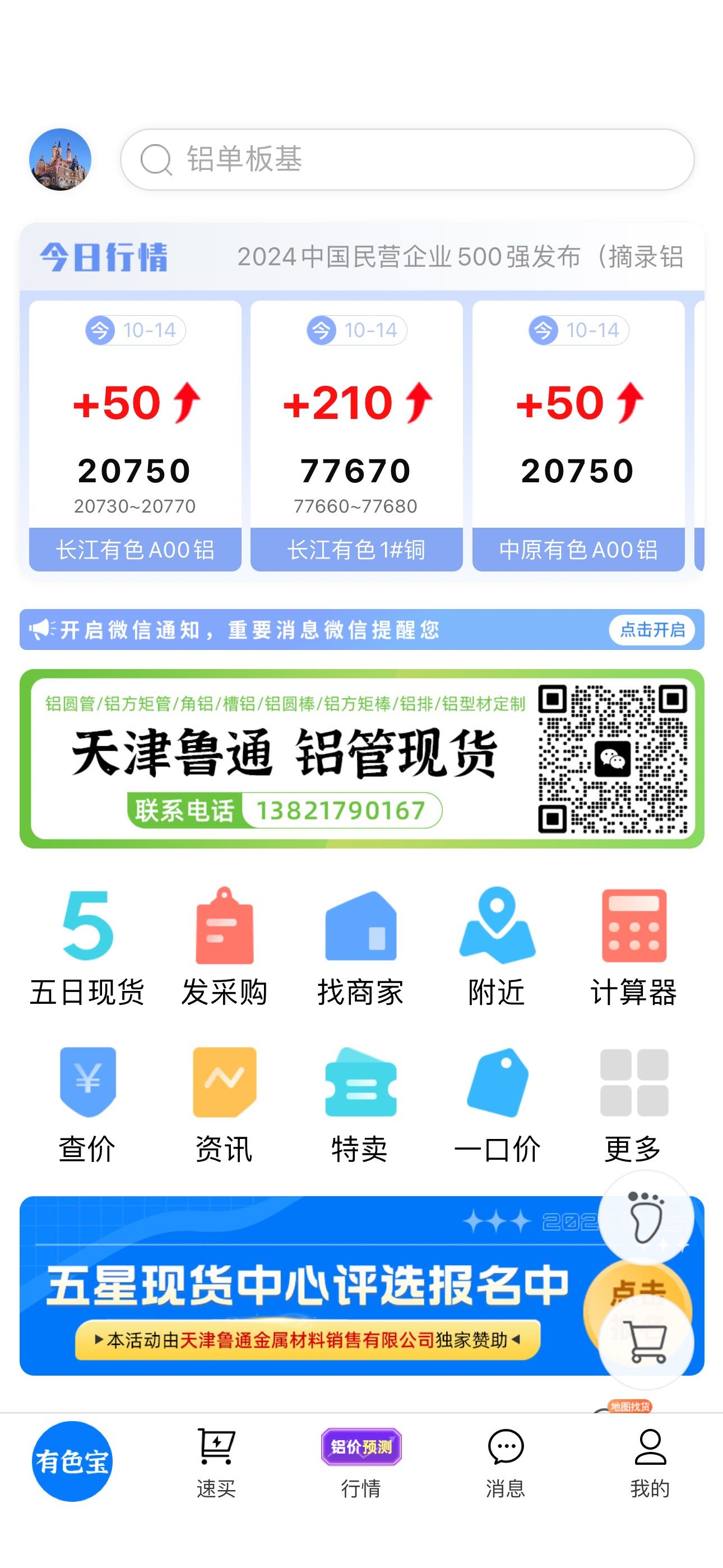Open the floating shopping cart button
This screenshot has width=723, height=1568.
point(646,1341)
